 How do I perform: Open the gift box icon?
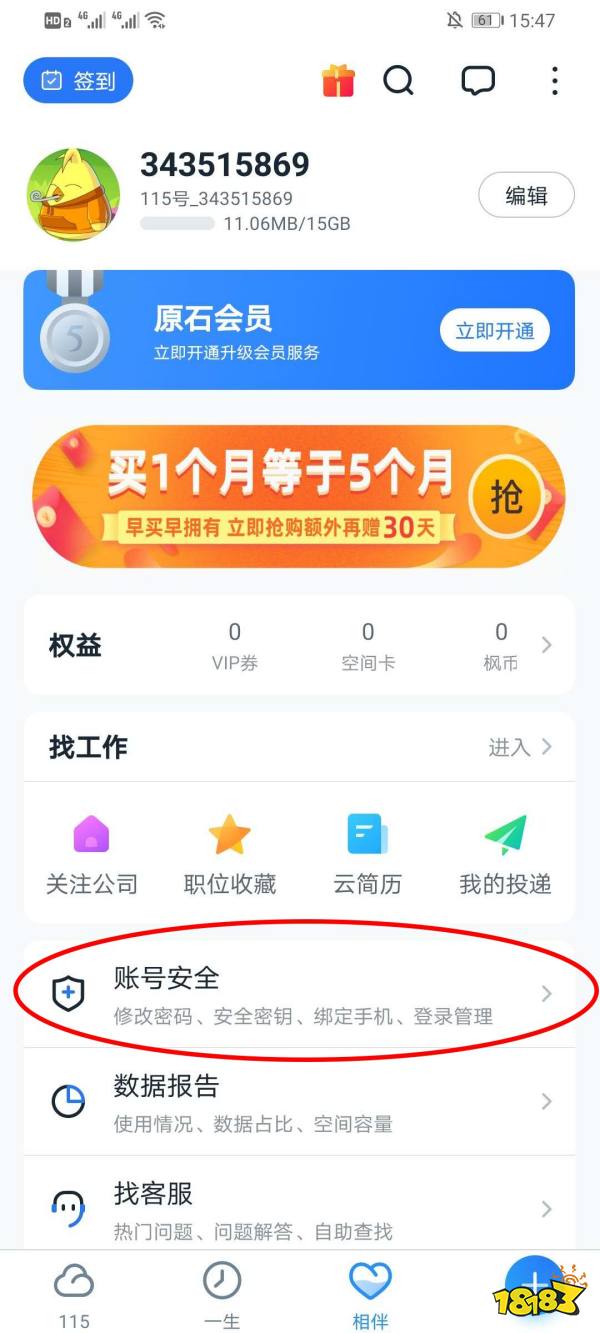tap(339, 81)
